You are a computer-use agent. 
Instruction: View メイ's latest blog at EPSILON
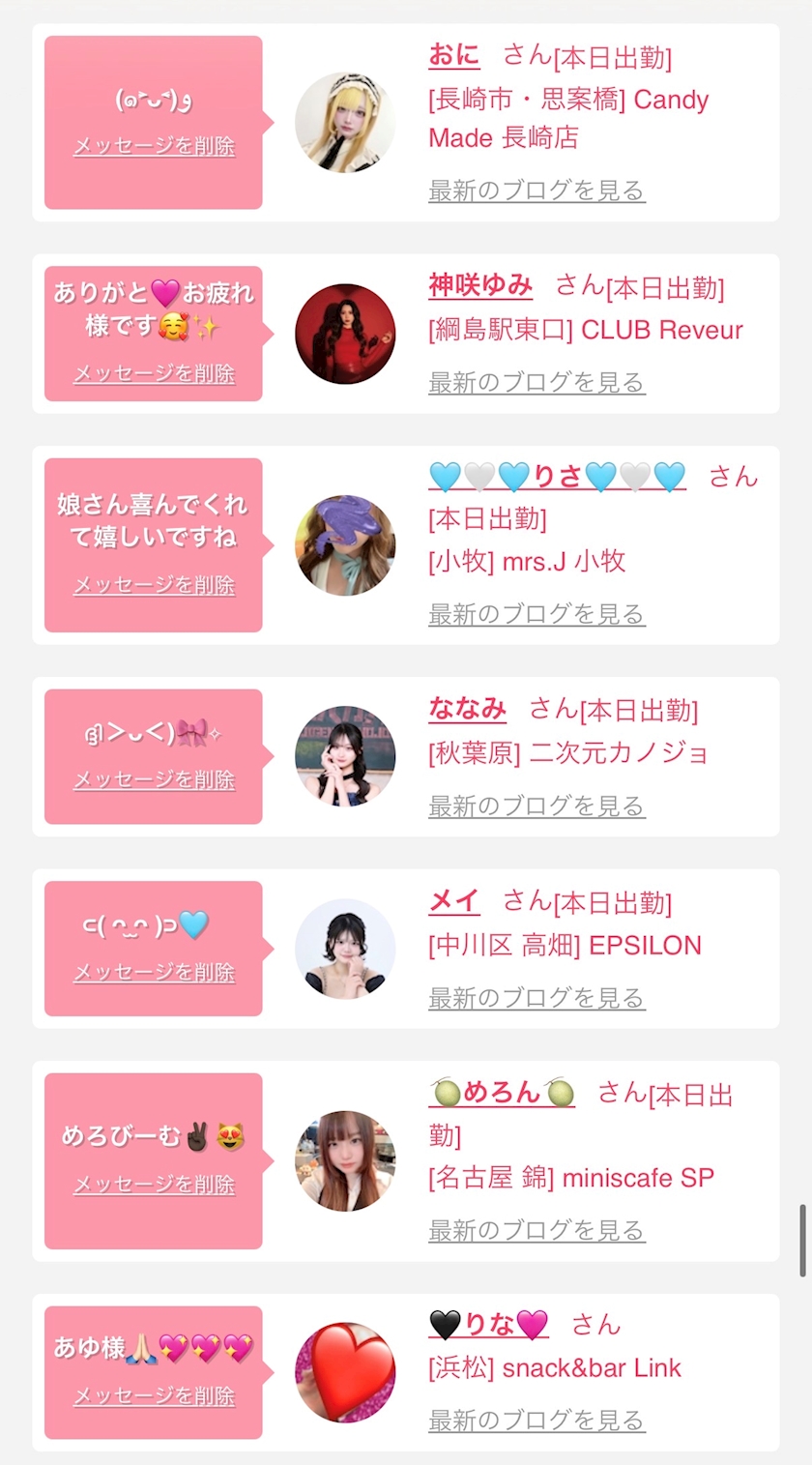[536, 998]
